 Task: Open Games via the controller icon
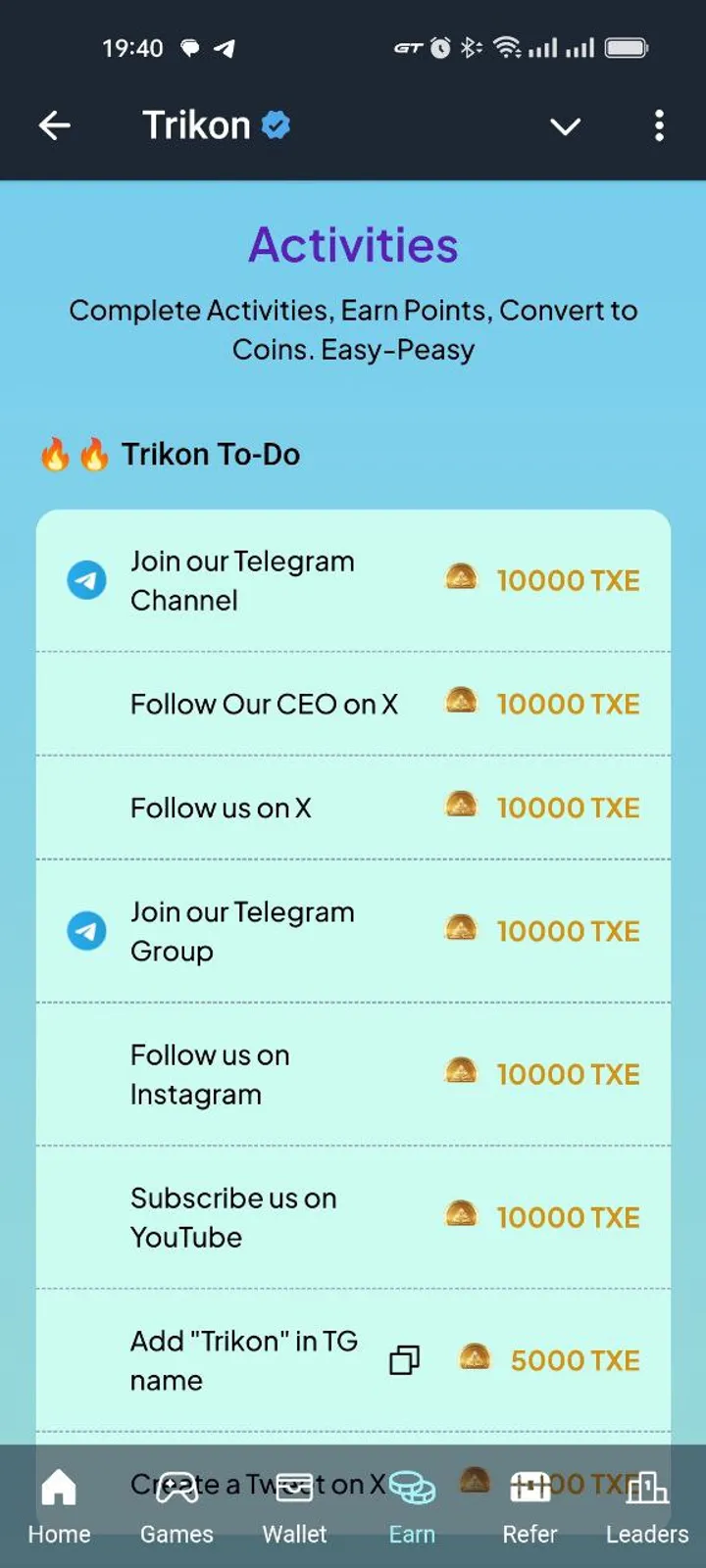[x=176, y=1487]
